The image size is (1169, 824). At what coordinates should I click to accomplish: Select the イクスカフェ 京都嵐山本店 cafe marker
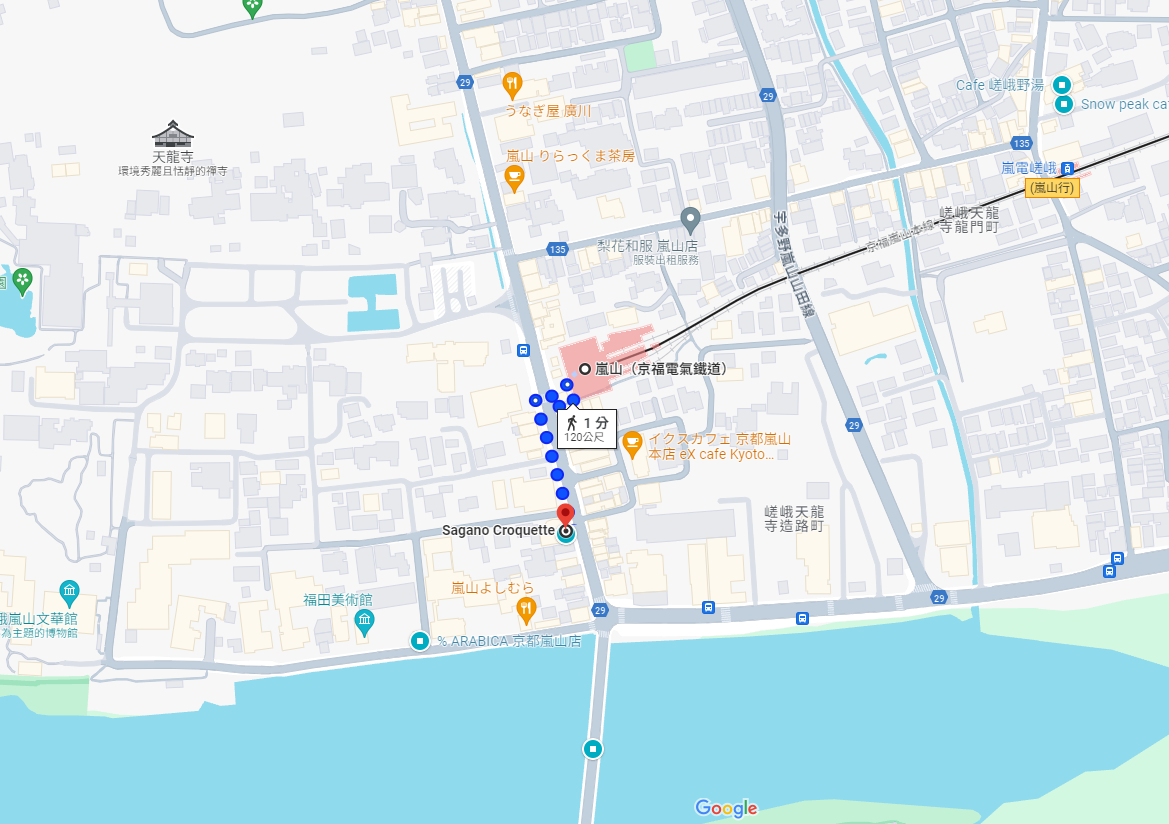click(631, 441)
